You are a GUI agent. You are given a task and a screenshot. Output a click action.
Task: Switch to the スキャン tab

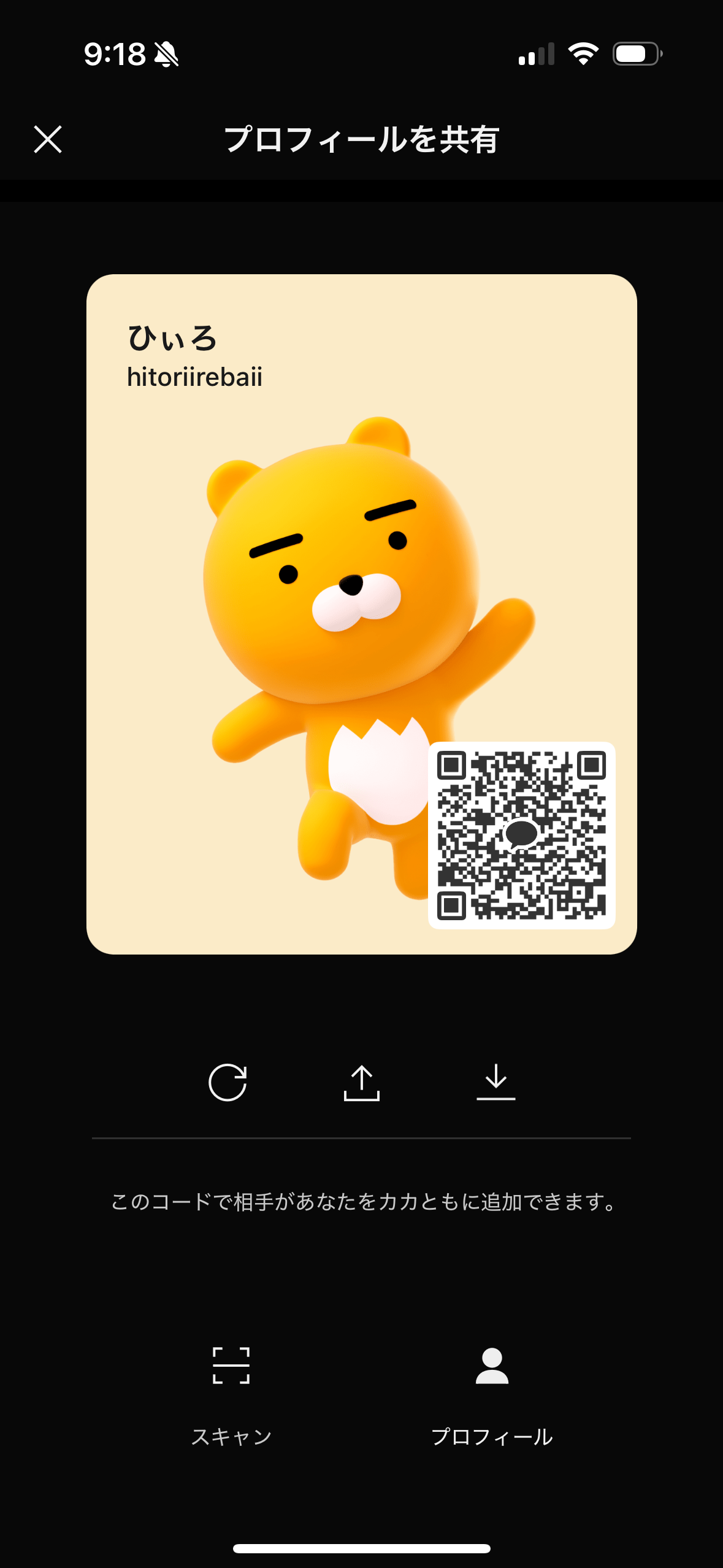point(231,1393)
